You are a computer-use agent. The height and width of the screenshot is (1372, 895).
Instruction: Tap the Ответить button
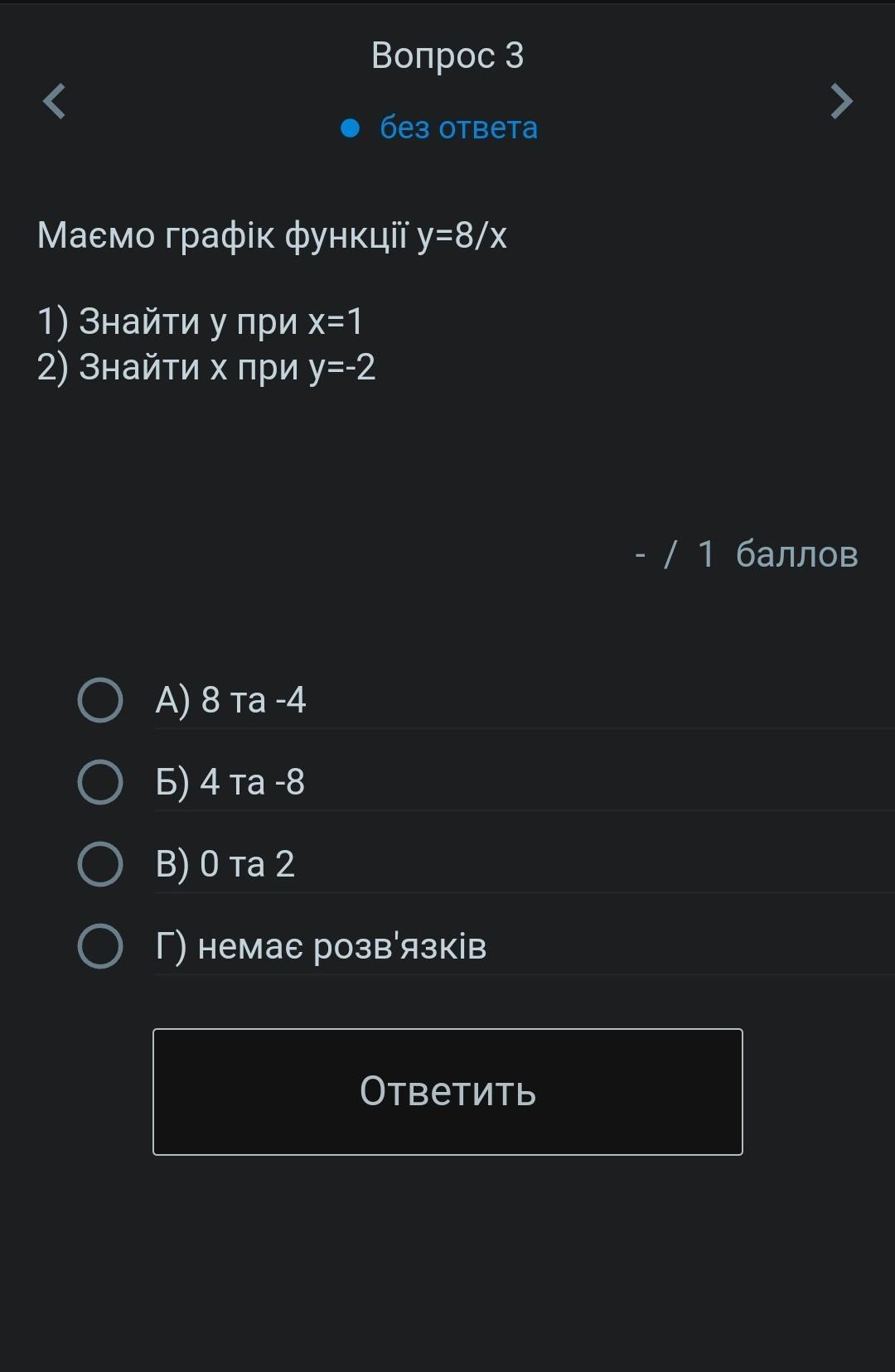click(x=447, y=1091)
